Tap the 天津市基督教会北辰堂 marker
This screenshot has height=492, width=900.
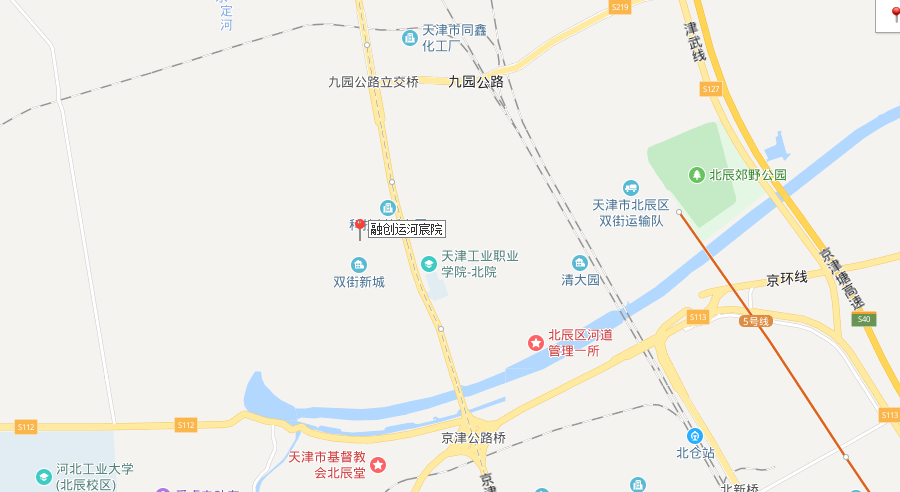pyautogui.click(x=378, y=465)
